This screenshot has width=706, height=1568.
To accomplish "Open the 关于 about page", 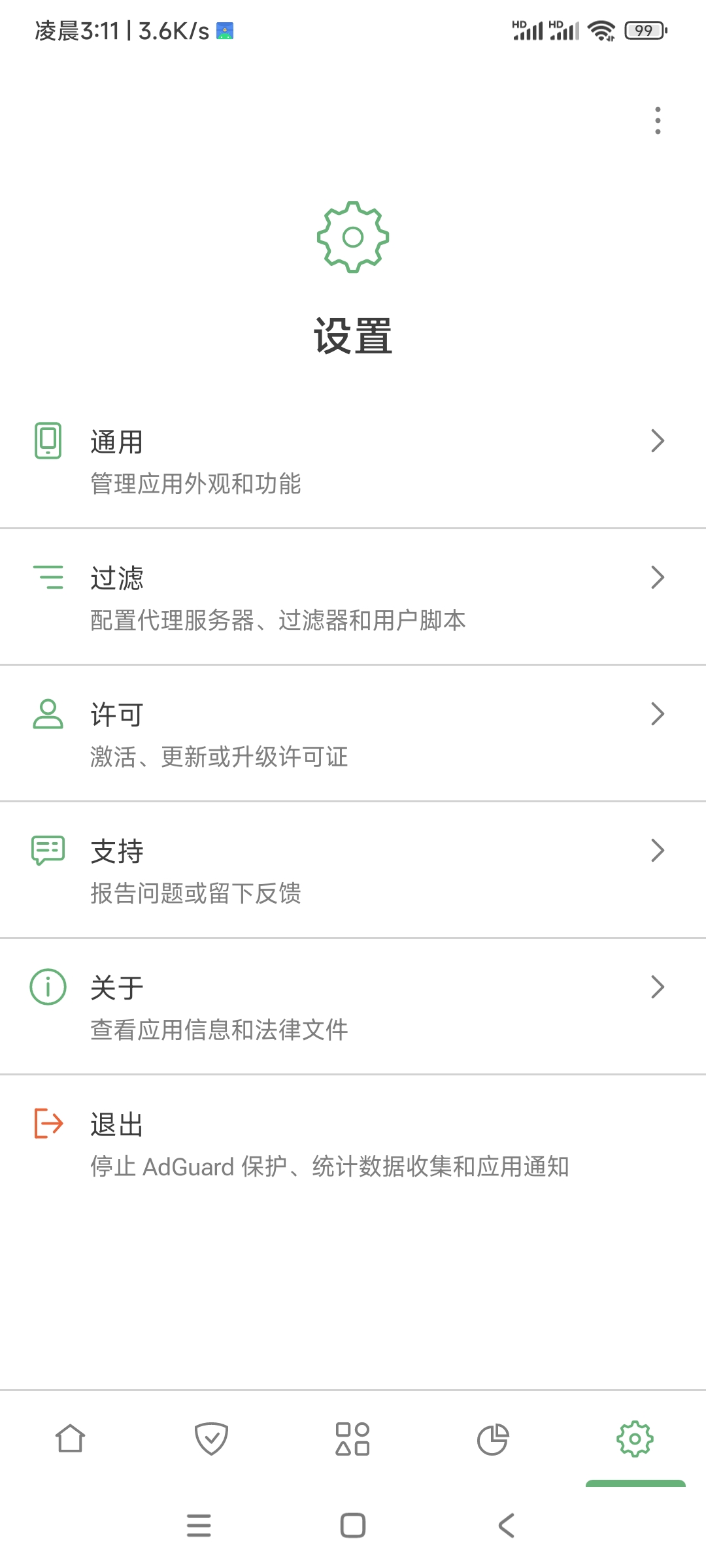I will (x=353, y=1007).
